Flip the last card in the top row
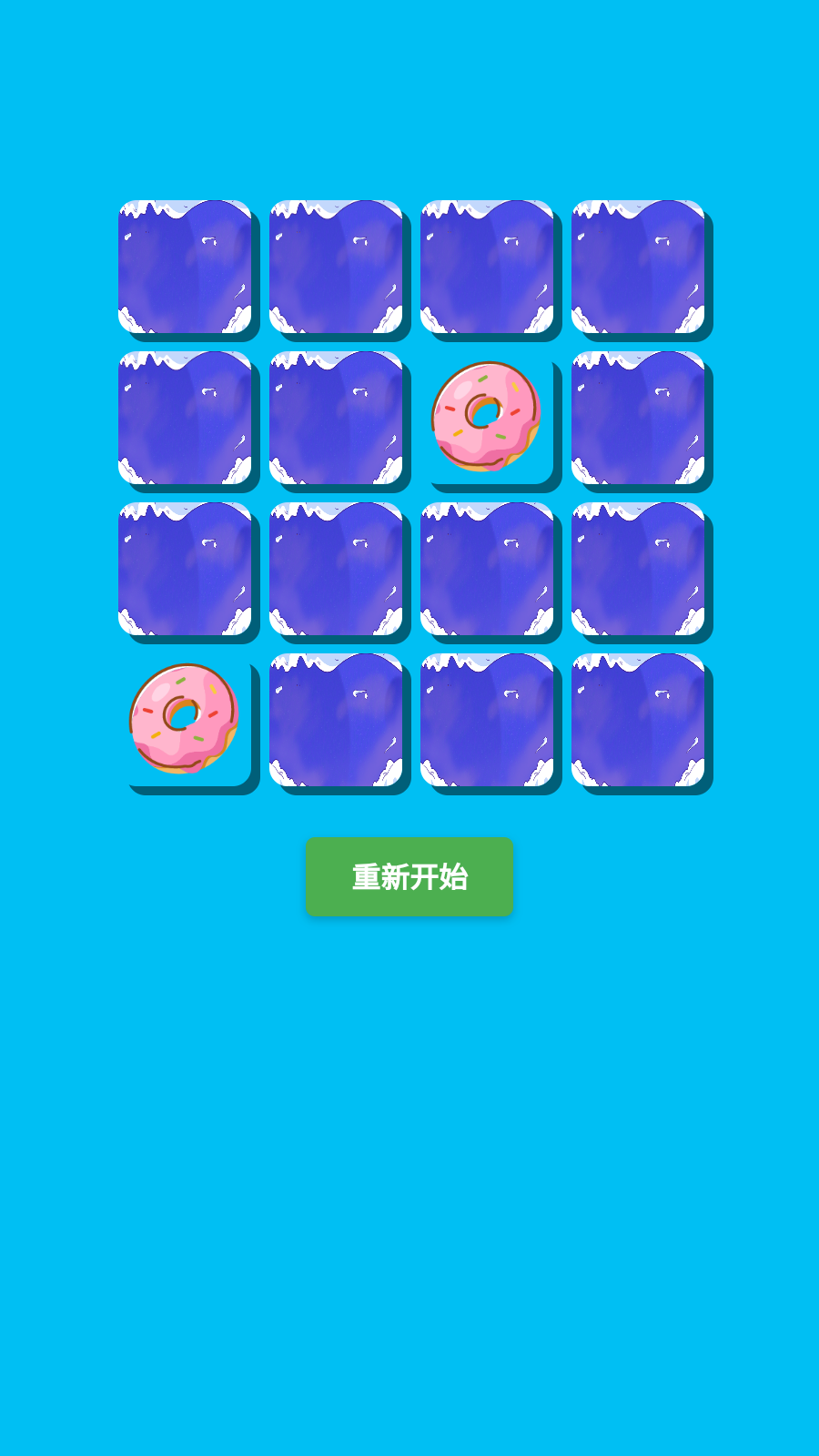This screenshot has height=1456, width=819. tap(638, 267)
